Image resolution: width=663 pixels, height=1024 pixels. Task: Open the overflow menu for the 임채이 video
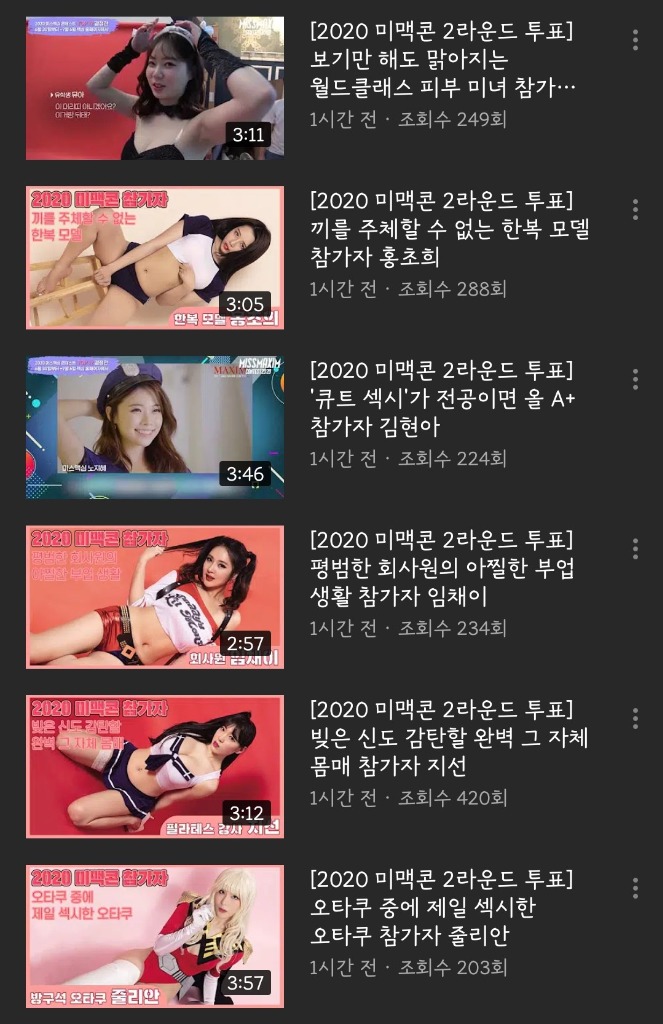pos(635,549)
